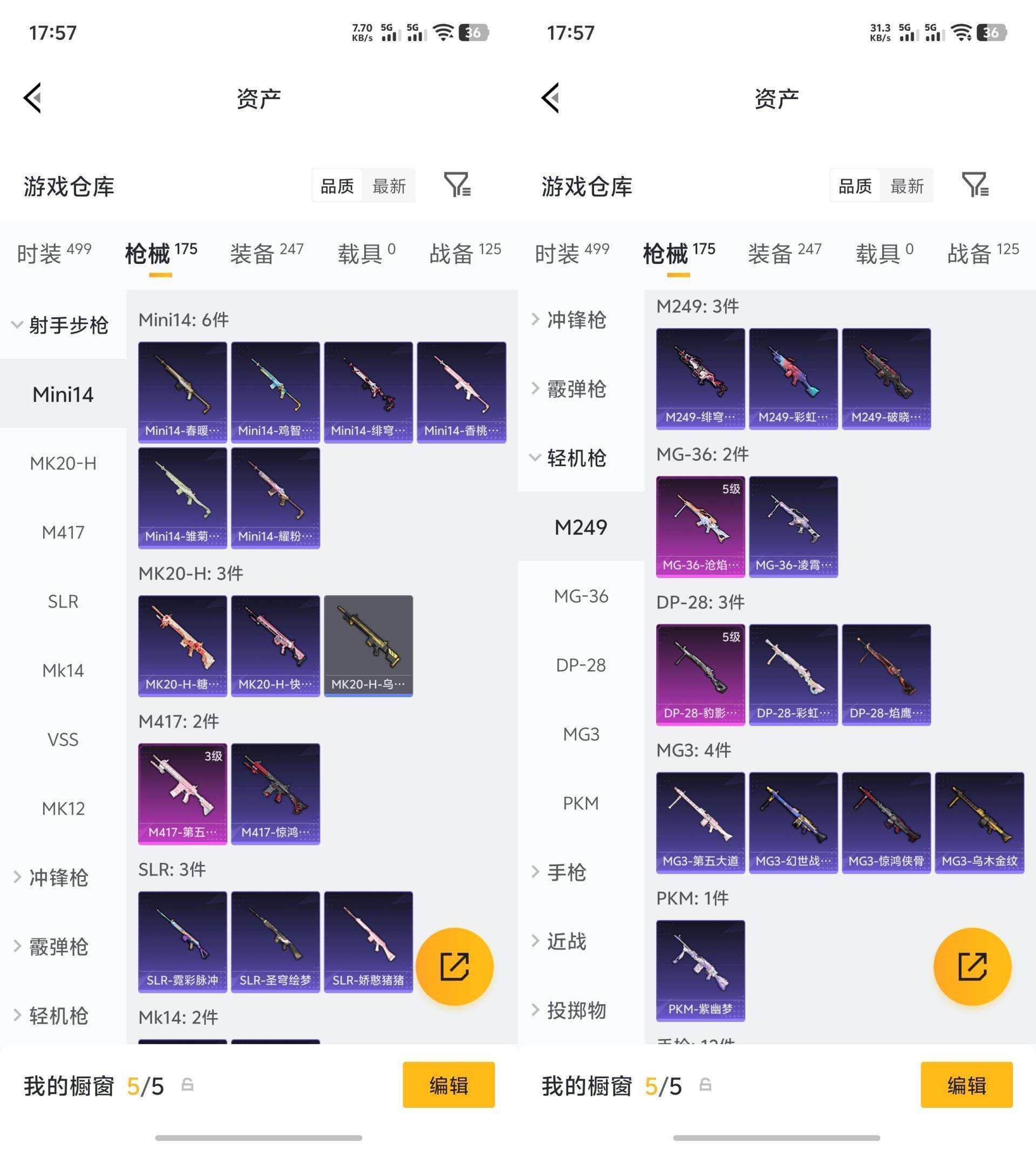
Task: Open the filter funnel beside the sort options
Action: point(457,185)
